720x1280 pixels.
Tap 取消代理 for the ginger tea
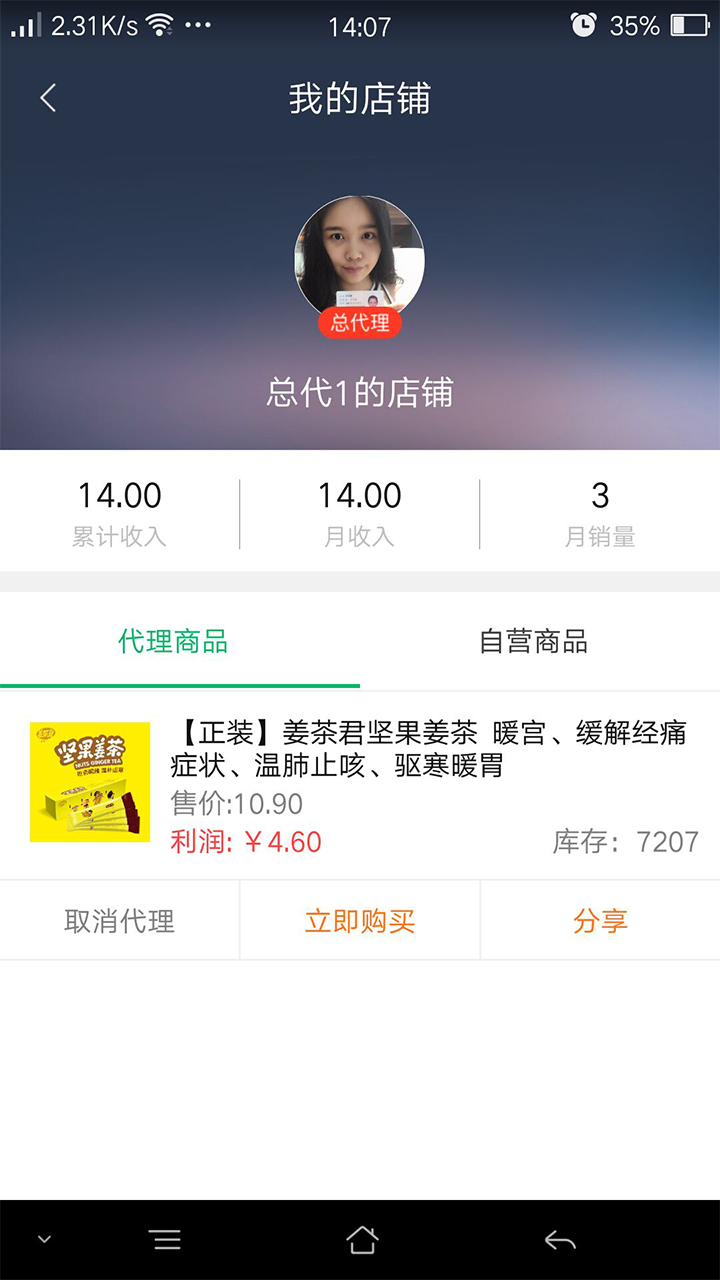click(119, 921)
